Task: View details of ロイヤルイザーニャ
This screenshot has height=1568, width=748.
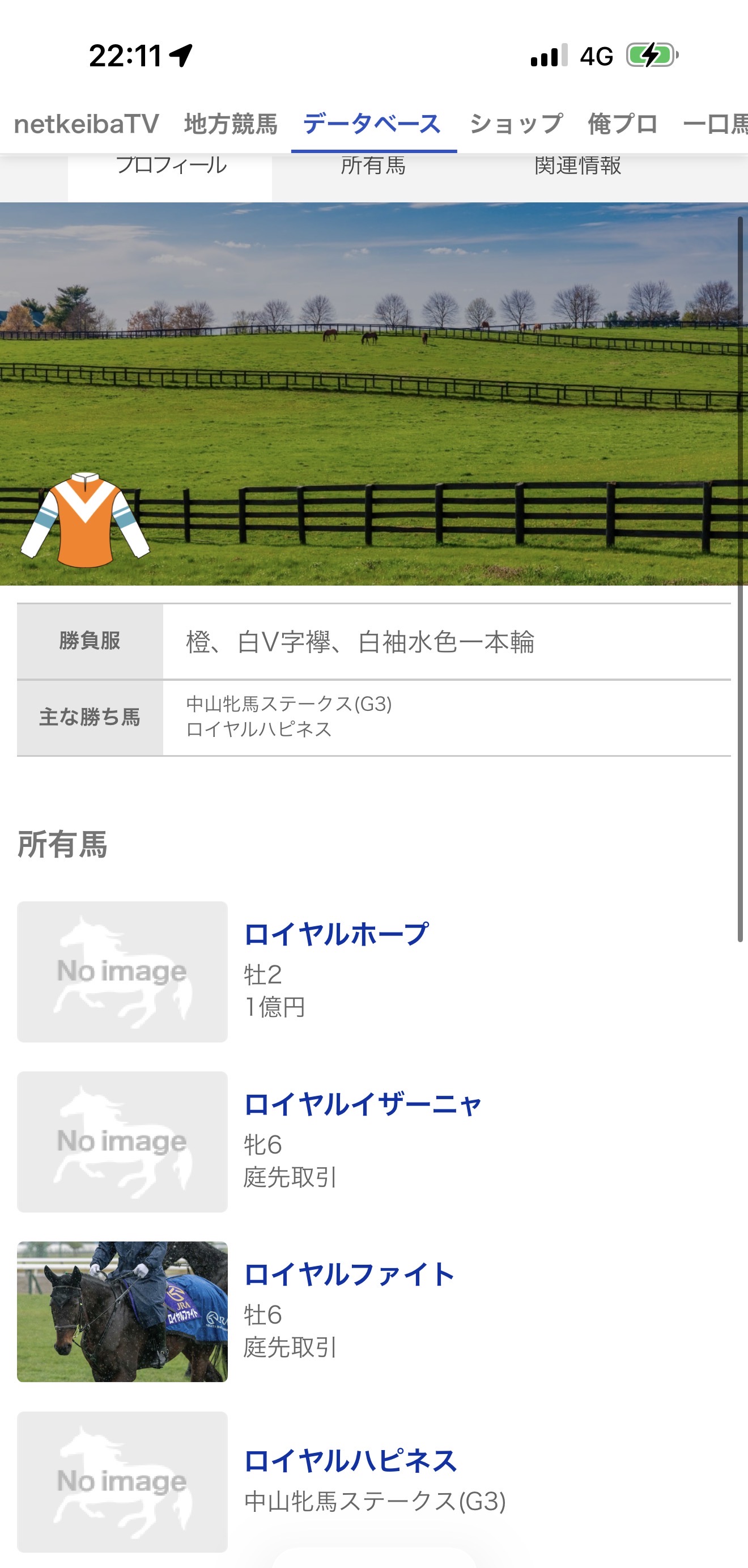Action: pyautogui.click(x=363, y=1104)
